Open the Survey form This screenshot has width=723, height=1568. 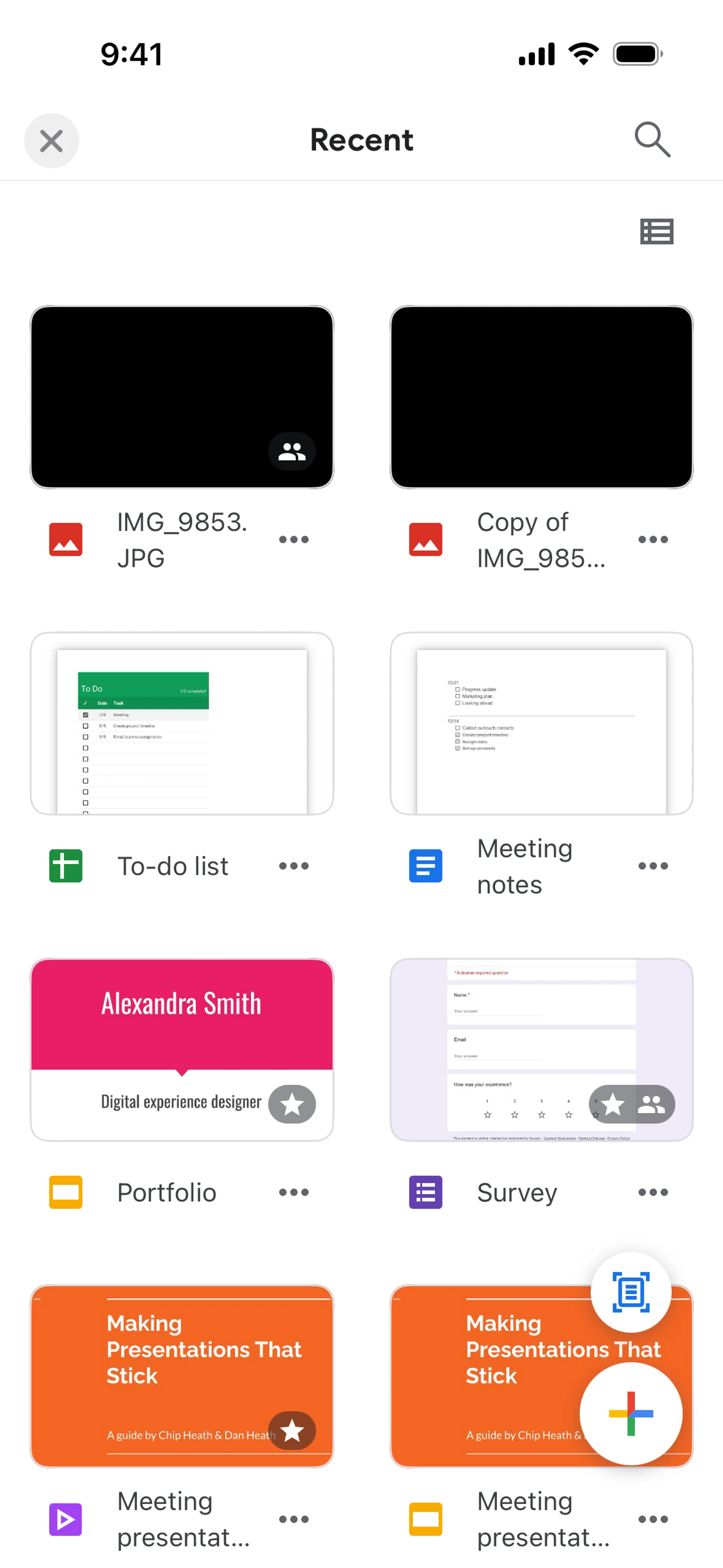click(x=540, y=1049)
